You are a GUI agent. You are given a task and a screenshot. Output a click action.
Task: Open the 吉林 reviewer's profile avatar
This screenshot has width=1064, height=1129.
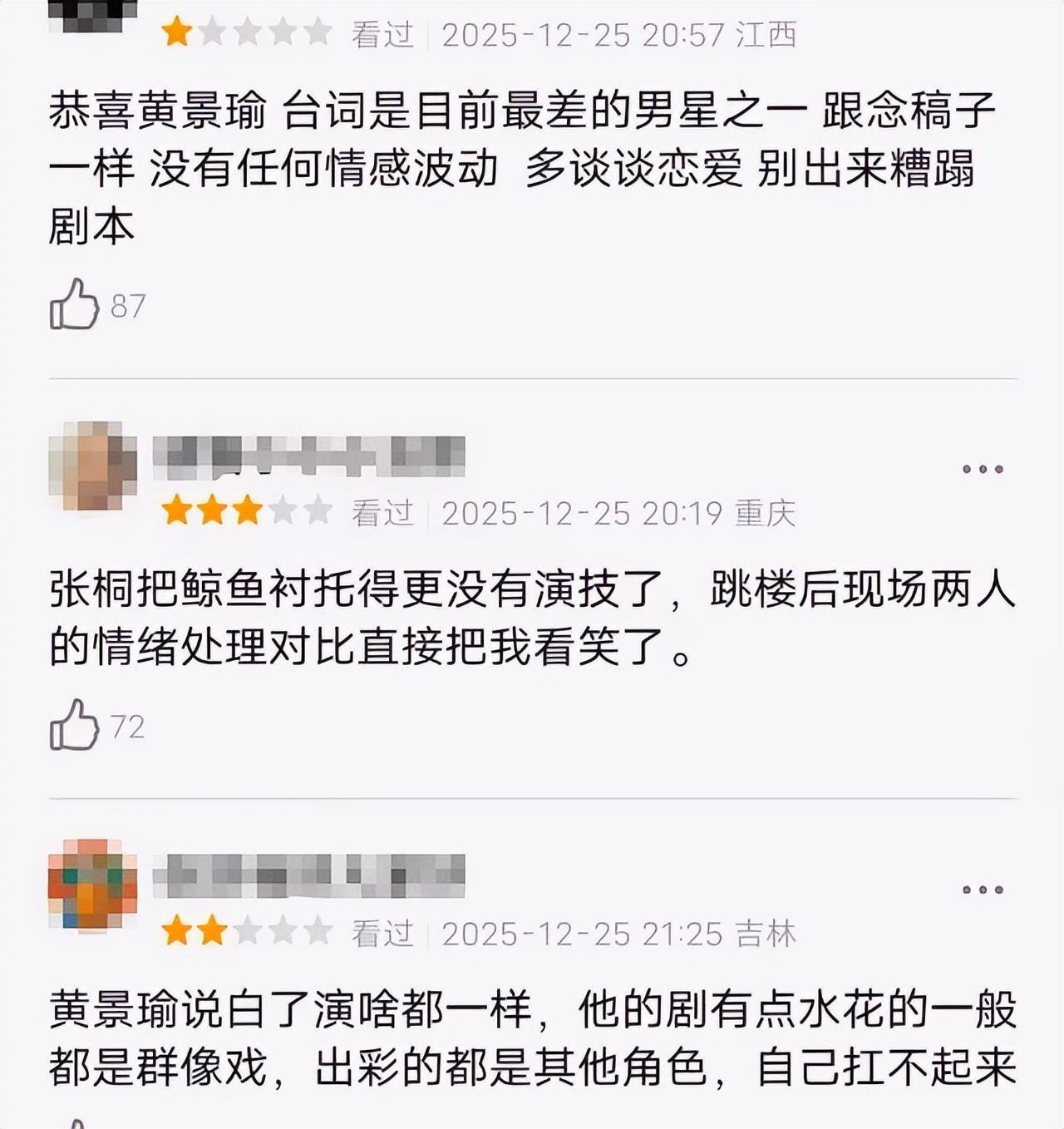[x=93, y=884]
